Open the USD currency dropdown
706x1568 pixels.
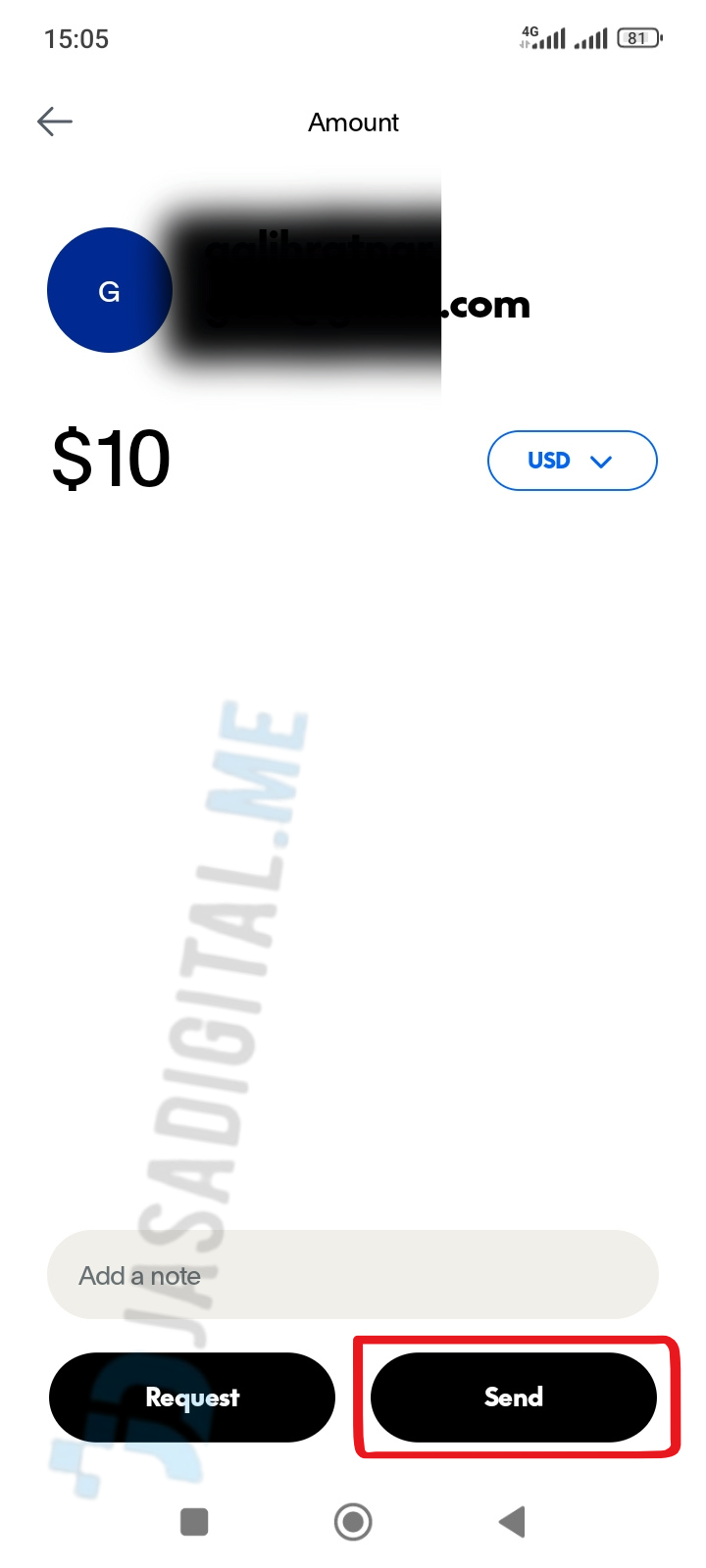(572, 461)
